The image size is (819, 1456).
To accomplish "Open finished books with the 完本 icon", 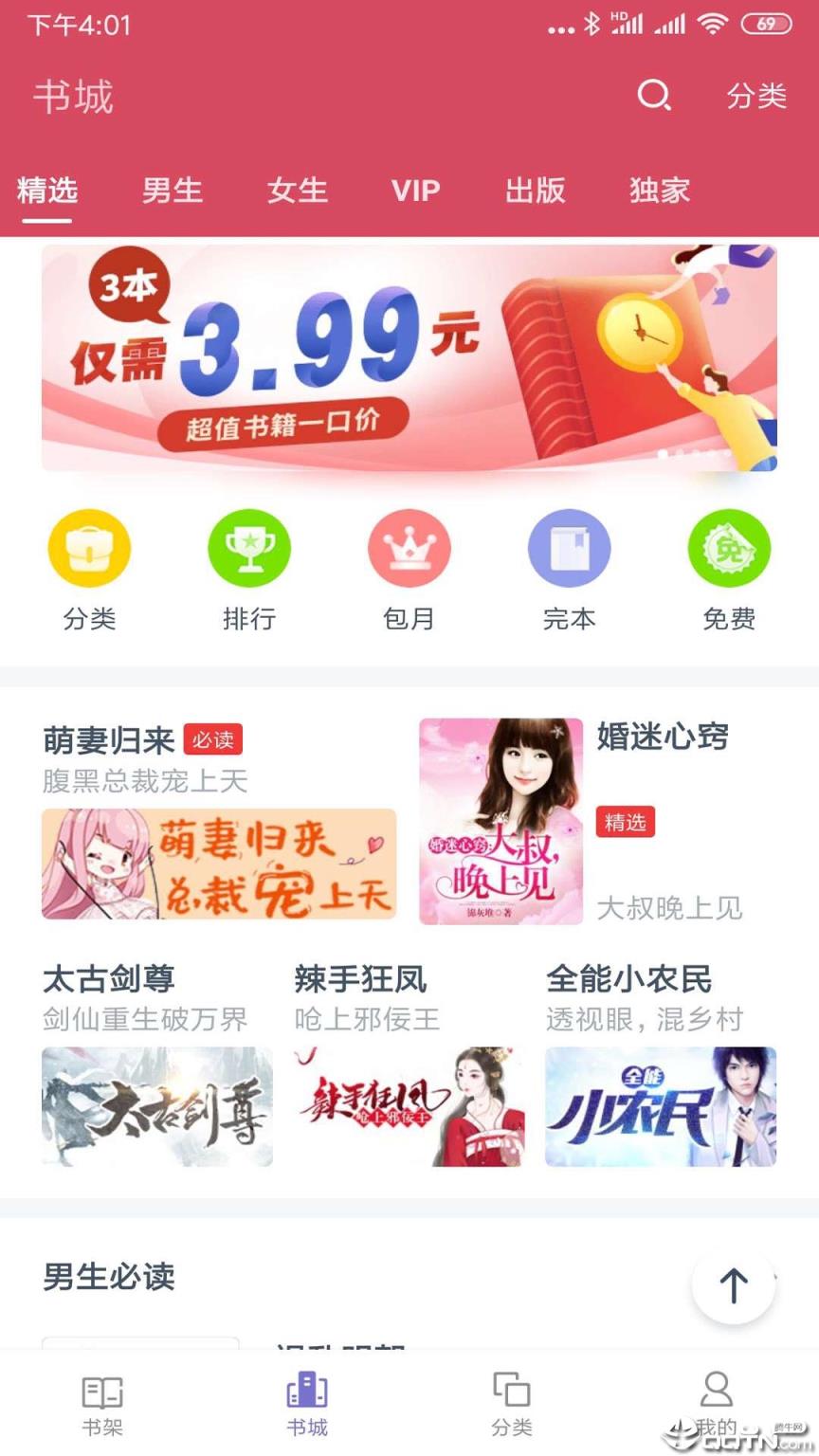I will 569,548.
